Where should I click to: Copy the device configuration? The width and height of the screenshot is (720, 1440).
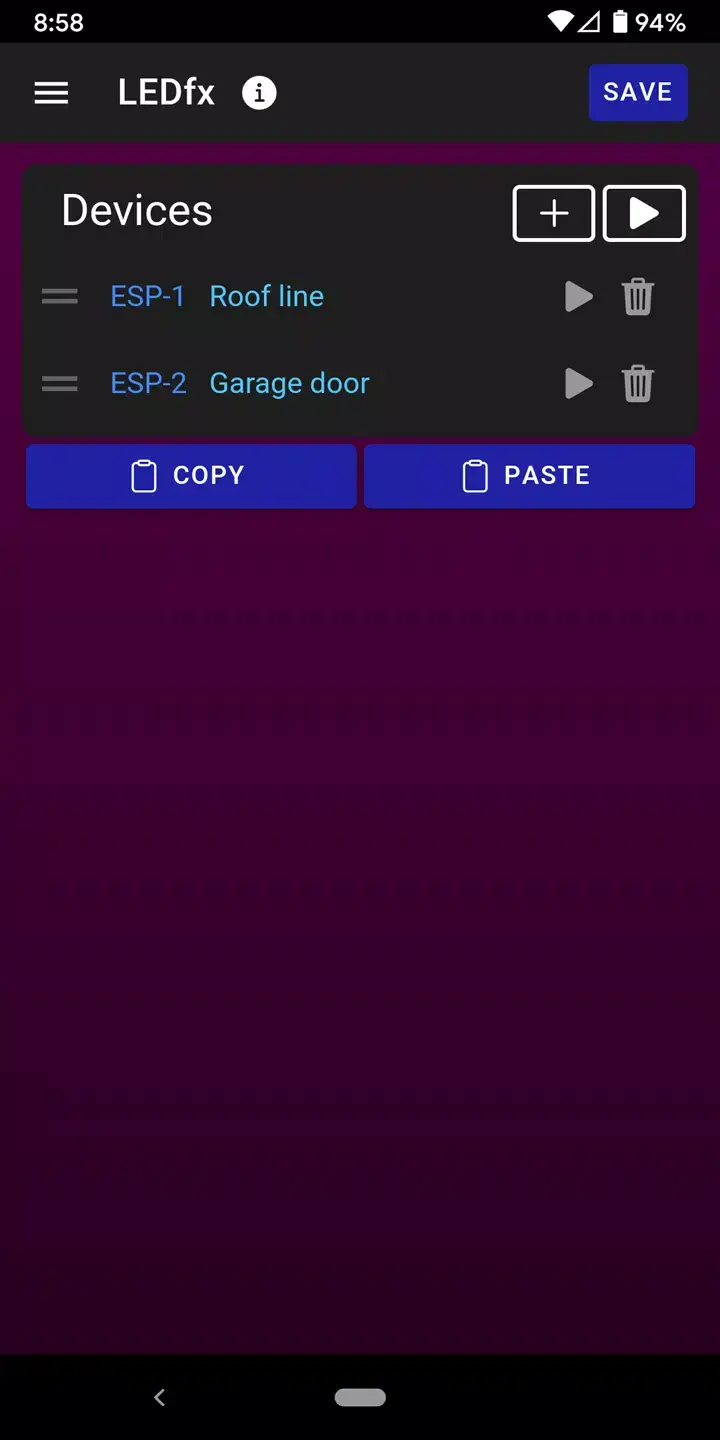191,476
